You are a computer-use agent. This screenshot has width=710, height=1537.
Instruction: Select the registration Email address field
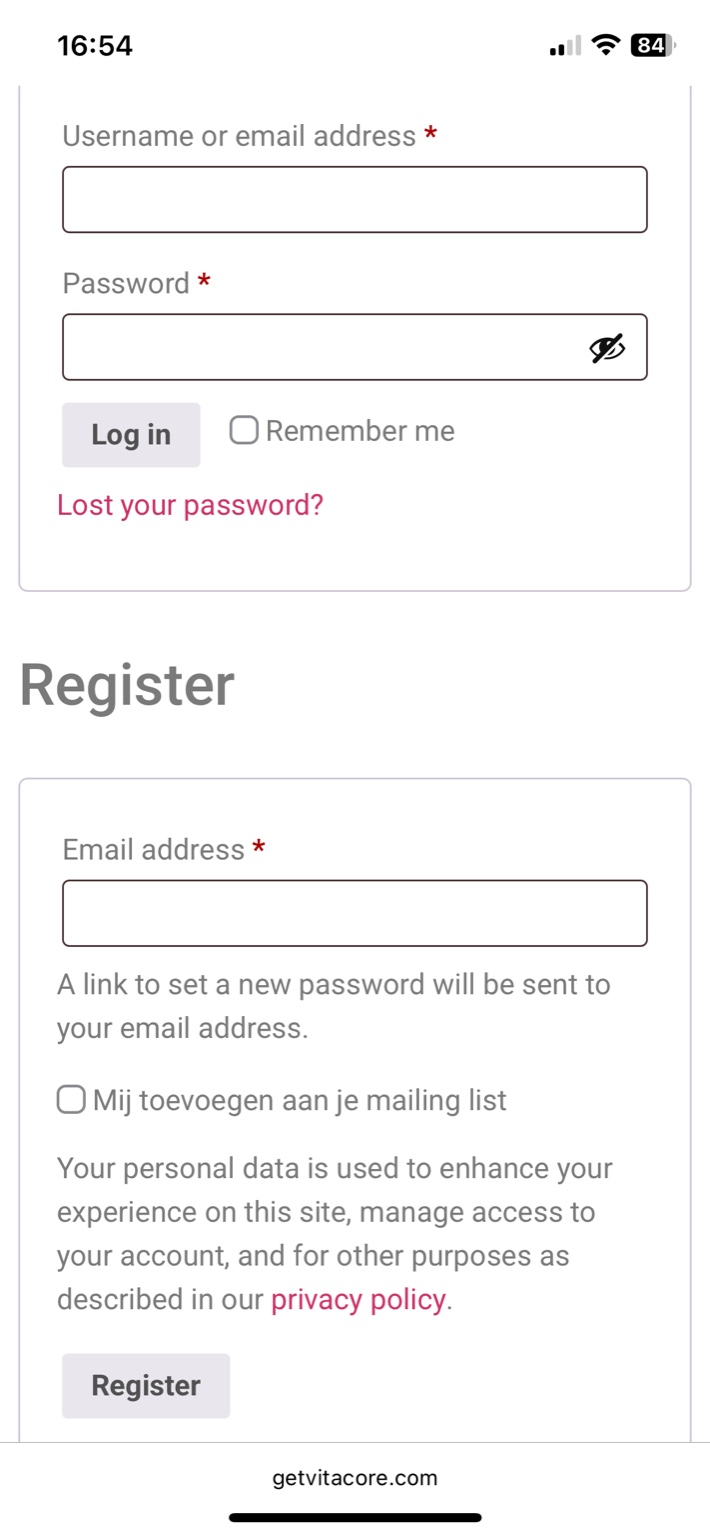[354, 913]
